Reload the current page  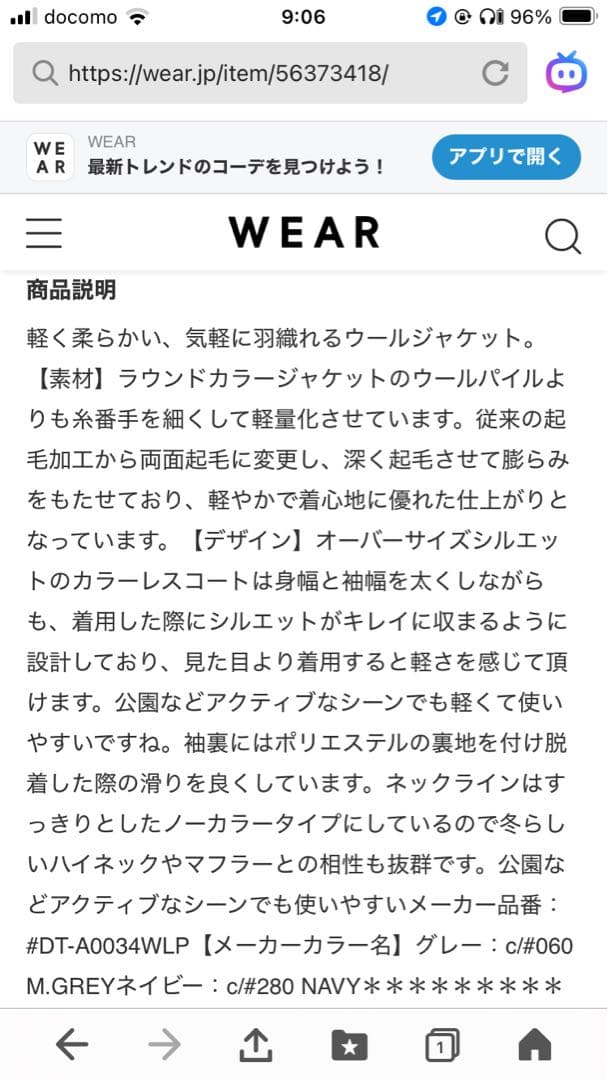pos(495,72)
